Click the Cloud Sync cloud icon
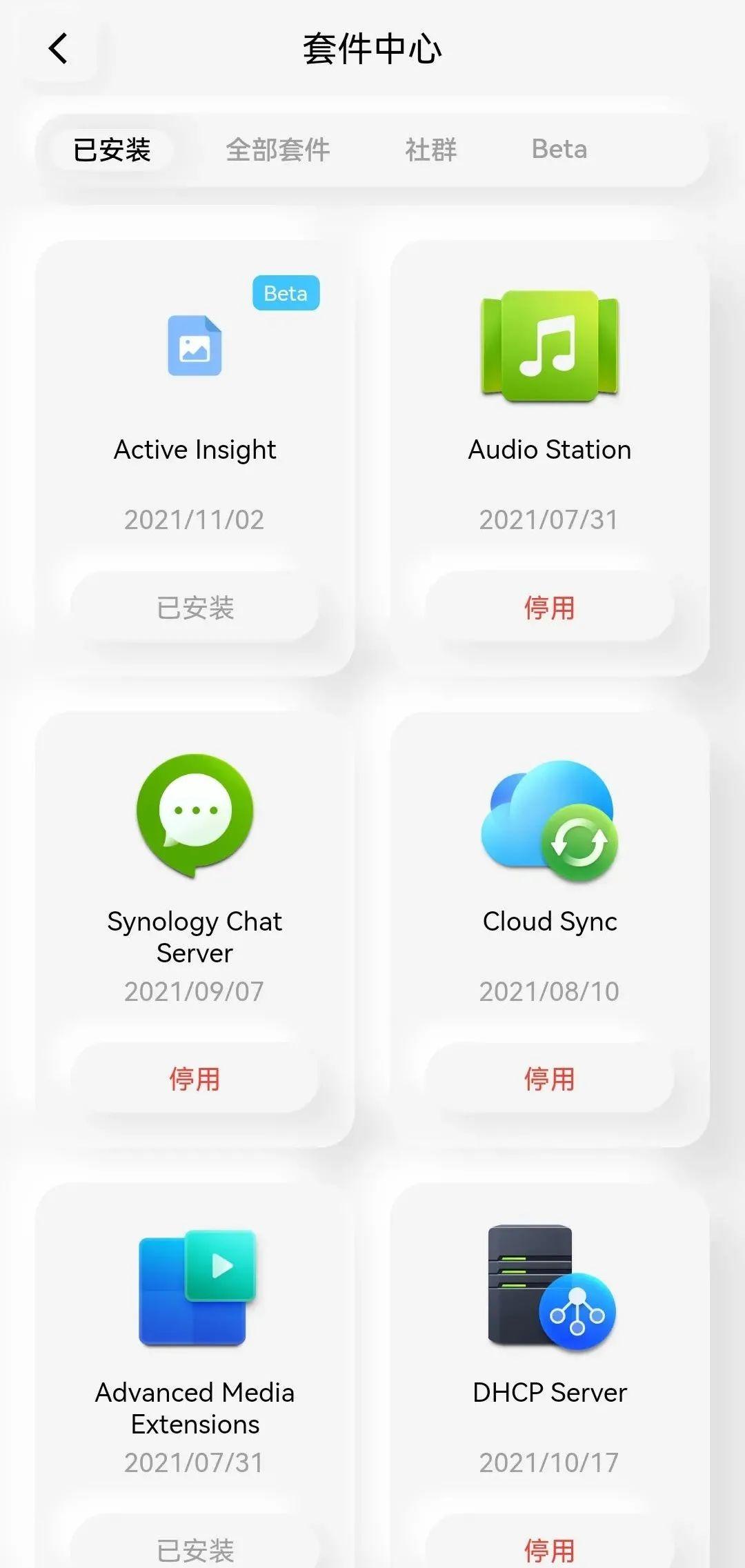This screenshot has height=1568, width=745. click(x=548, y=821)
